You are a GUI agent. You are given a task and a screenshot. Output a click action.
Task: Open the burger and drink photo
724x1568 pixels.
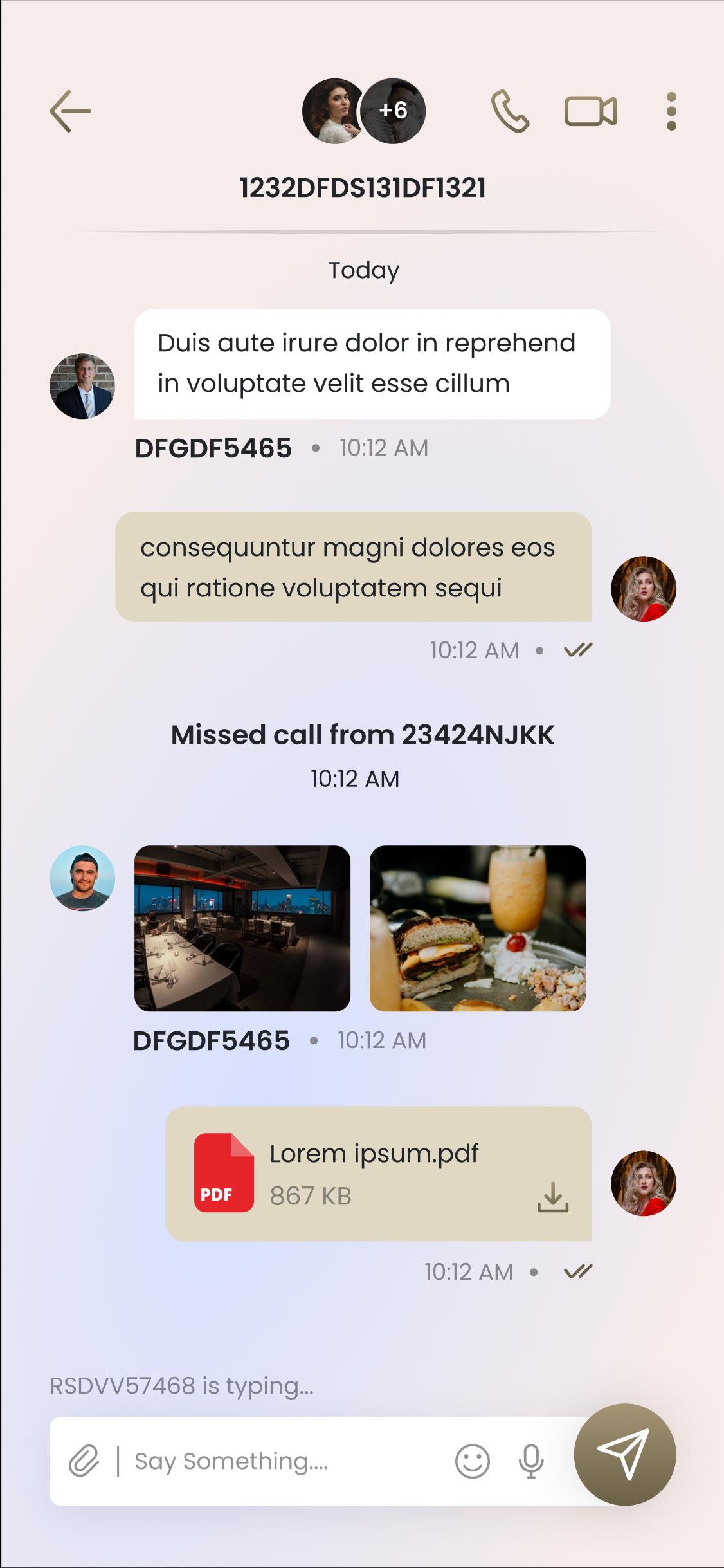point(478,928)
